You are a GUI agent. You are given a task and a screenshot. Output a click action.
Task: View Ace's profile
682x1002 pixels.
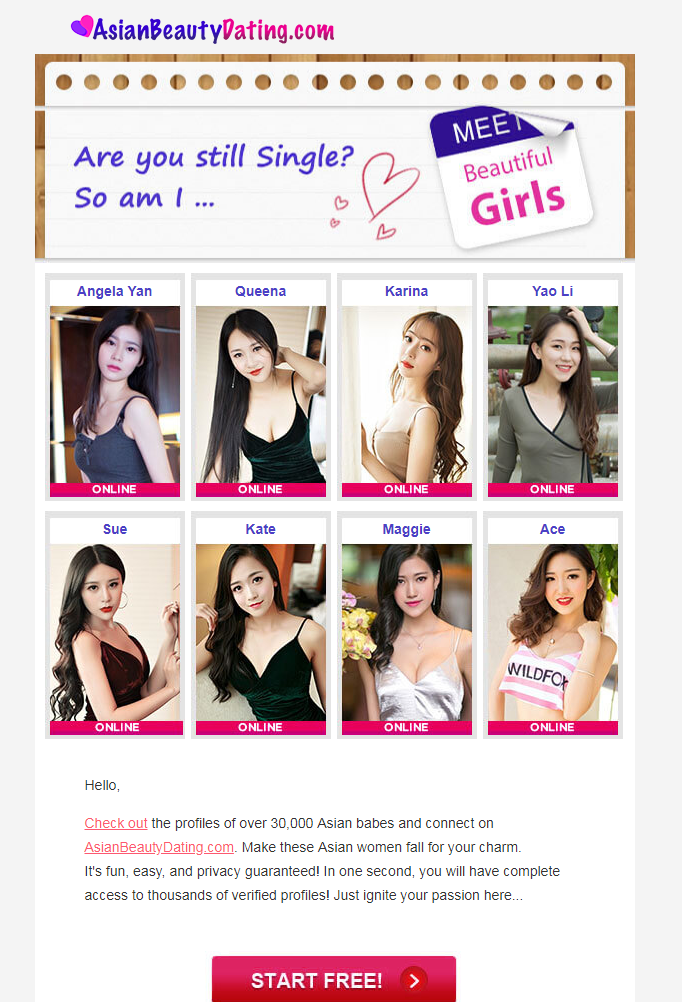552,631
